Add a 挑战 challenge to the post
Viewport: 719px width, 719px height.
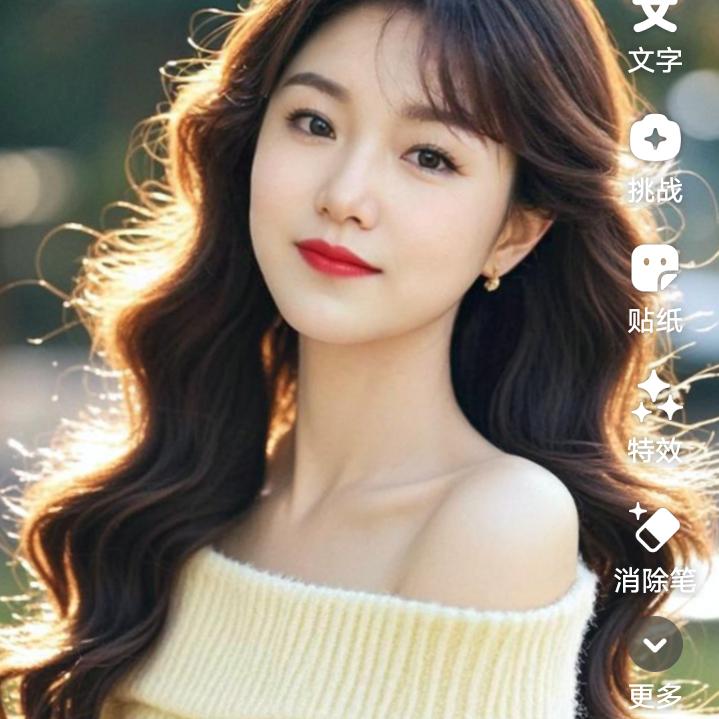655,155
